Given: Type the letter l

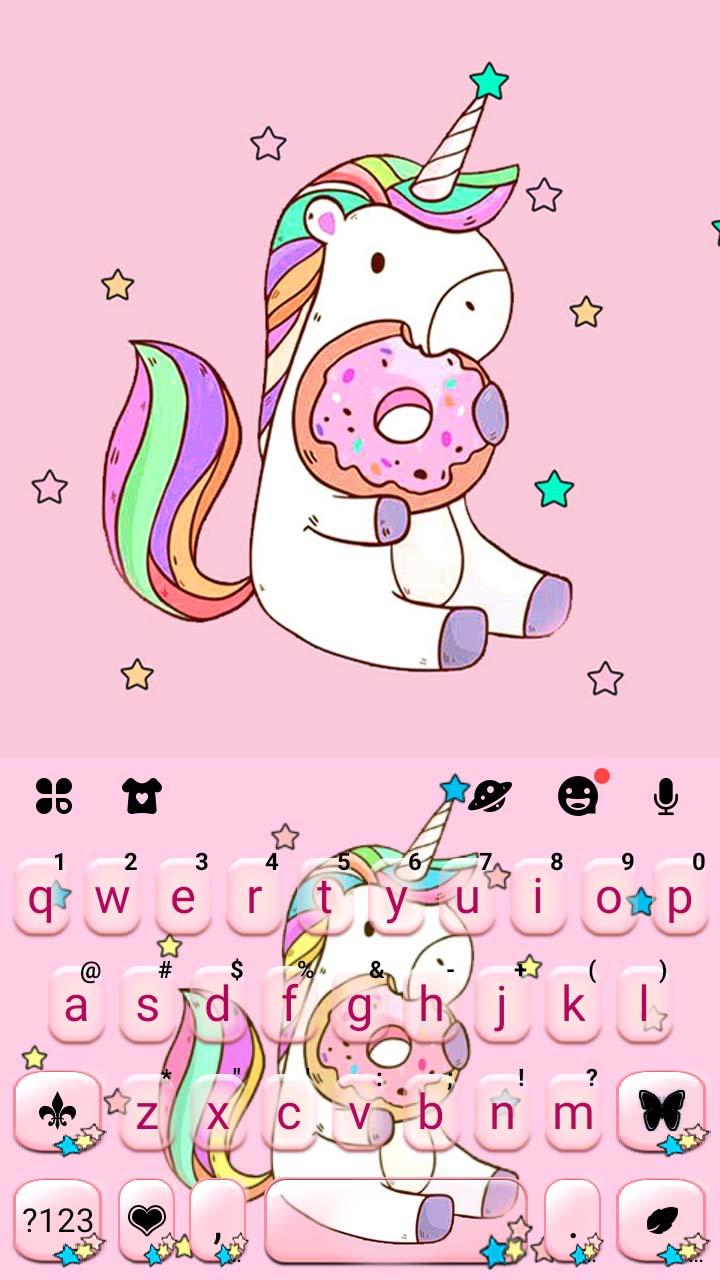Looking at the screenshot, I should tap(645, 1005).
